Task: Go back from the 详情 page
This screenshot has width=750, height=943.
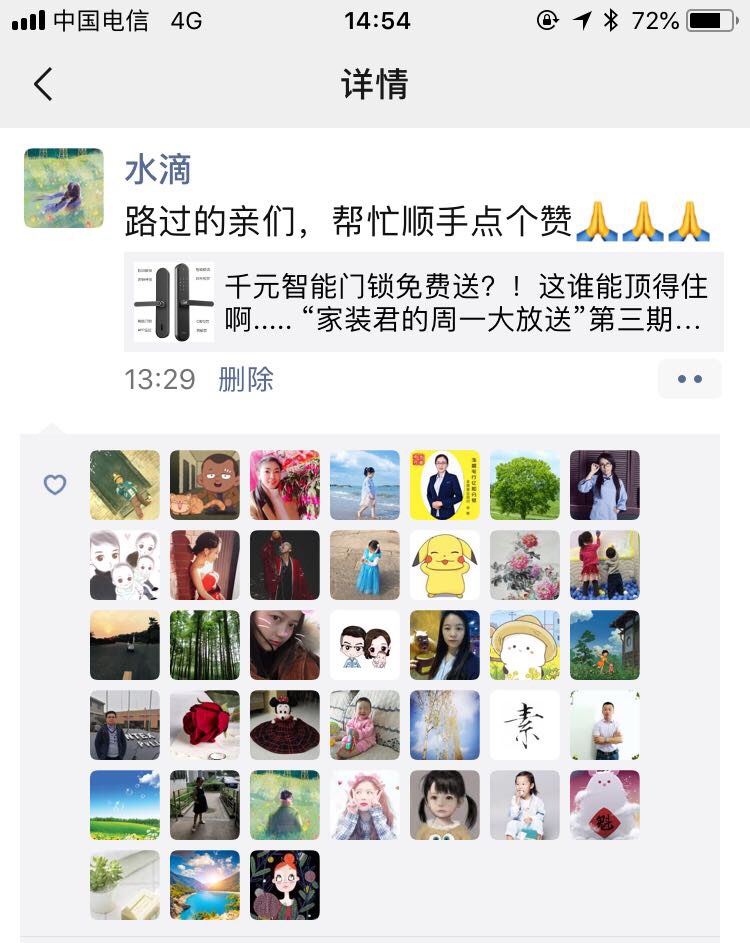Action: [42, 84]
